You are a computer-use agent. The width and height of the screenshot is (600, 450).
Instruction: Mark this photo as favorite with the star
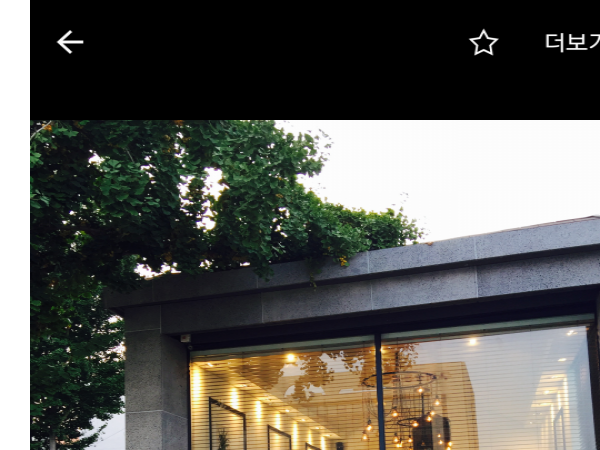[484, 42]
